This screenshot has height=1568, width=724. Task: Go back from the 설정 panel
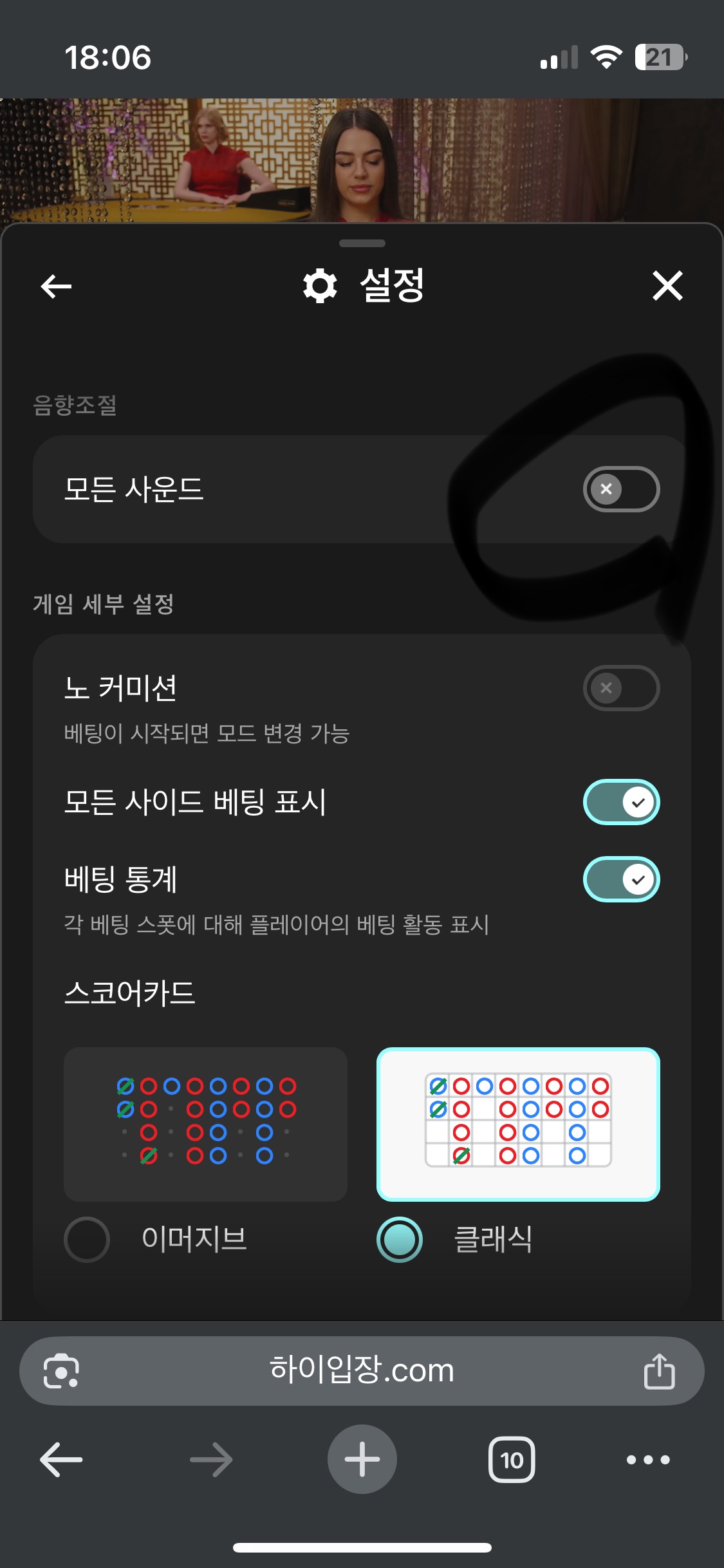(56, 286)
